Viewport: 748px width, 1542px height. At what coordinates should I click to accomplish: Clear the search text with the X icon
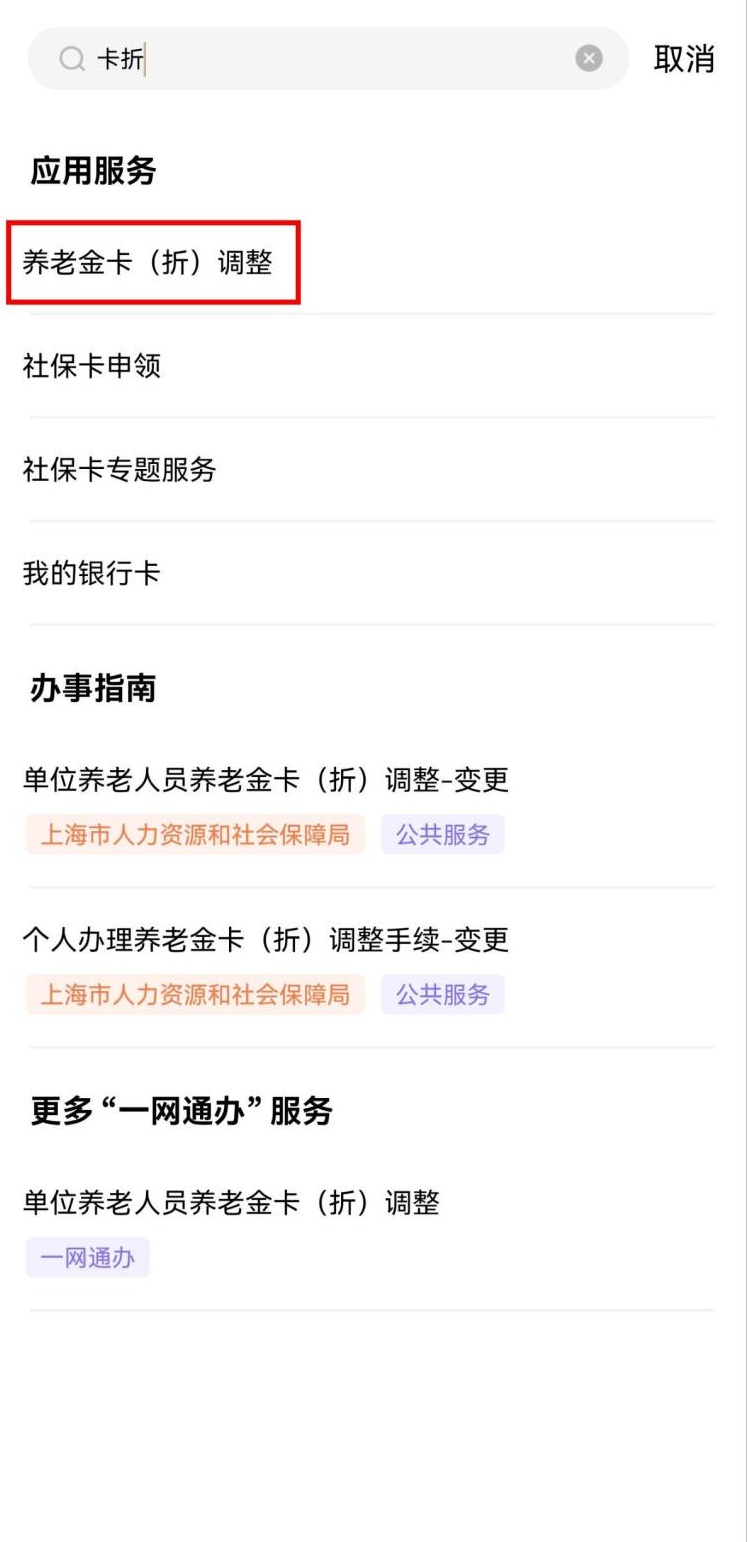(x=589, y=59)
